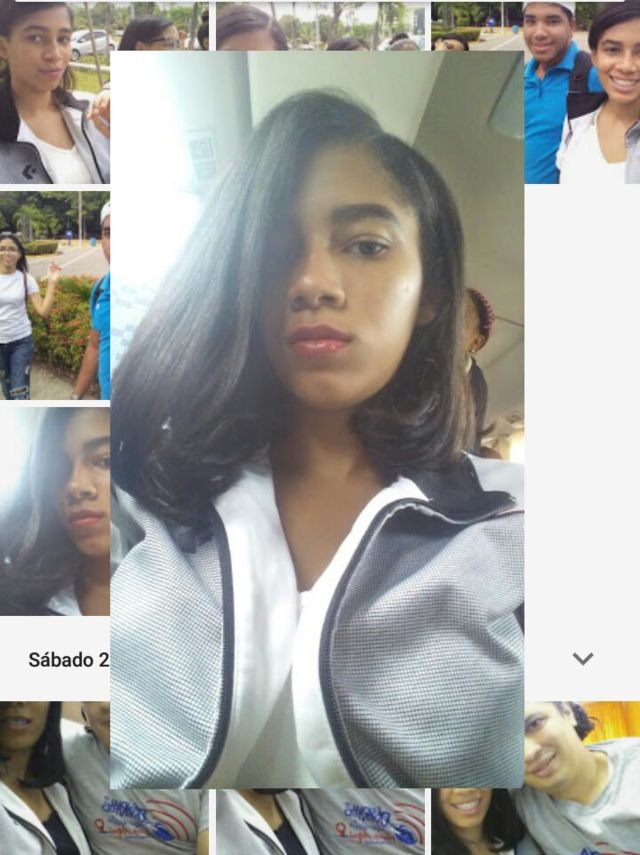Open the close-up selfie thumbnail above Sábado
Screen dimensions: 640x855
click(54, 511)
